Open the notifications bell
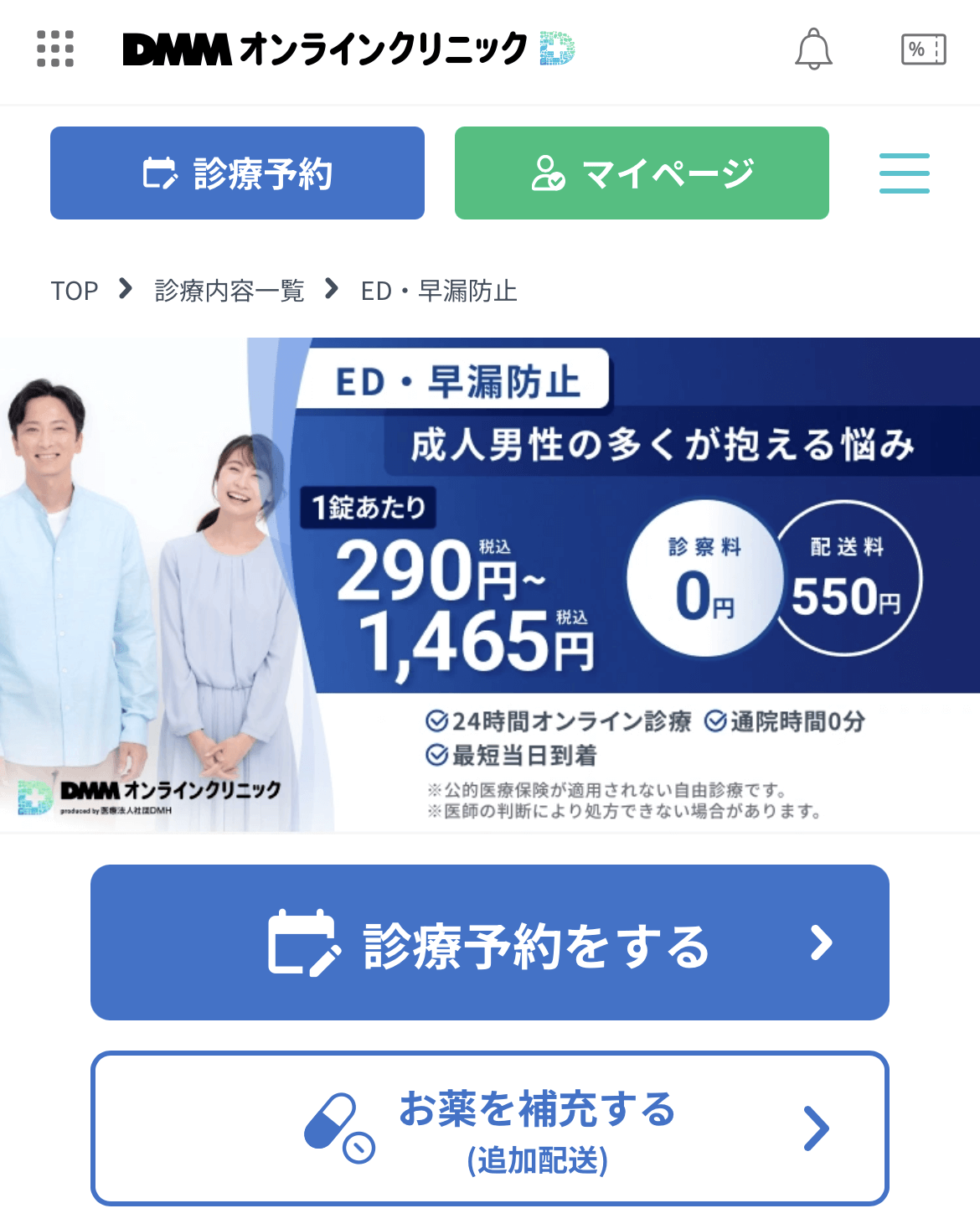 [813, 49]
